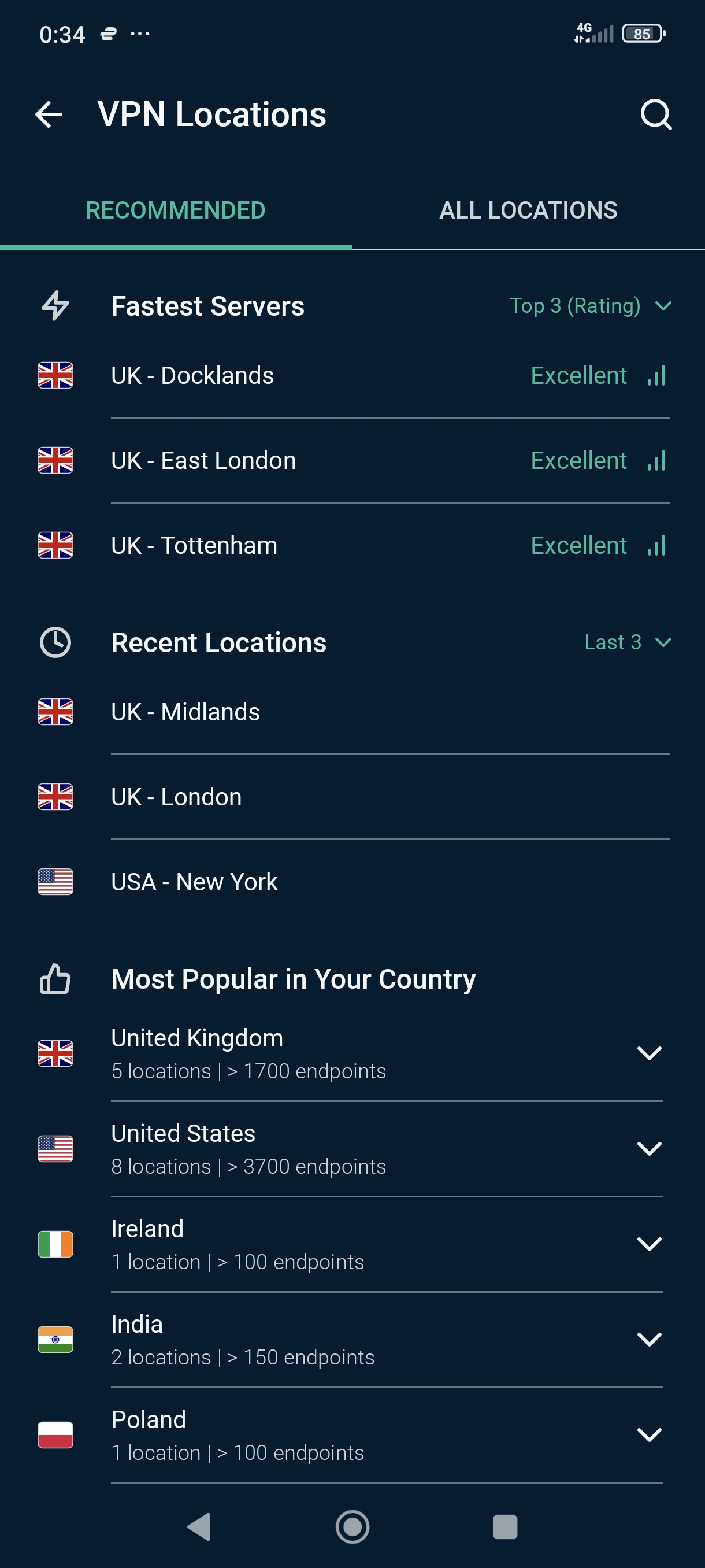The height and width of the screenshot is (1568, 705).
Task: Connect to UK - Docklands server
Action: click(353, 376)
